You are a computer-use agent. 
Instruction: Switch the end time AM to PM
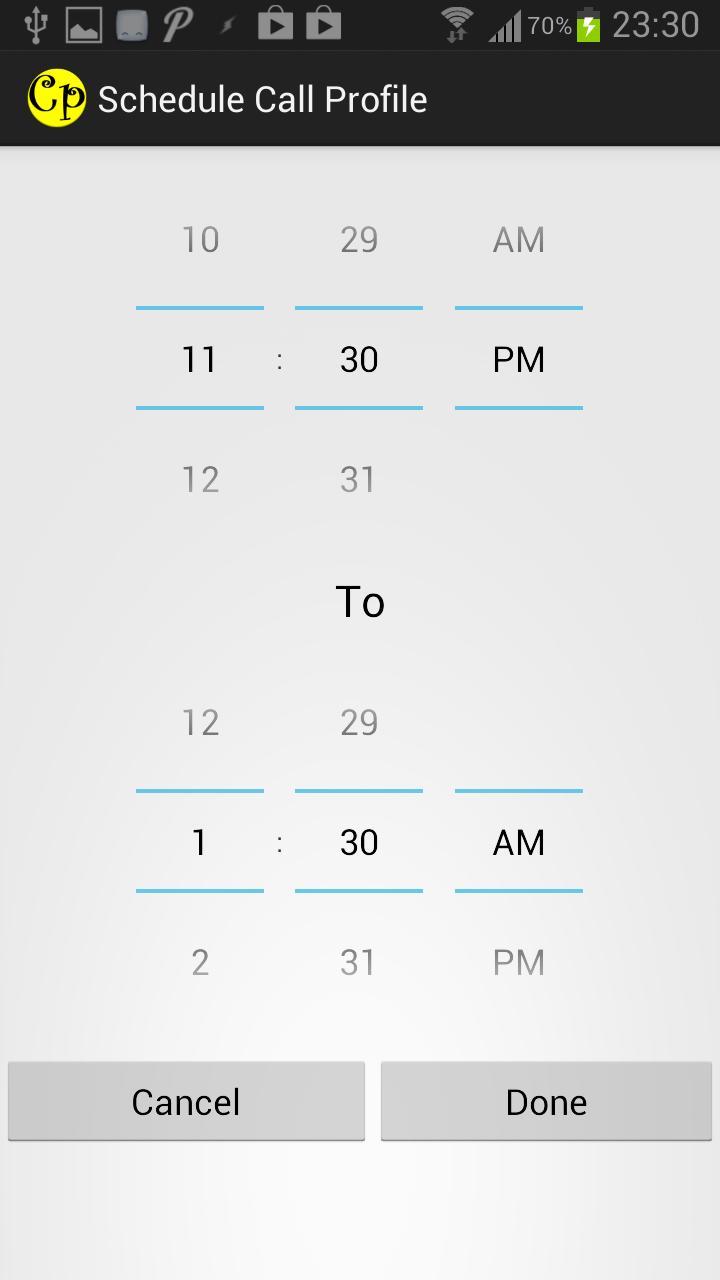[518, 961]
